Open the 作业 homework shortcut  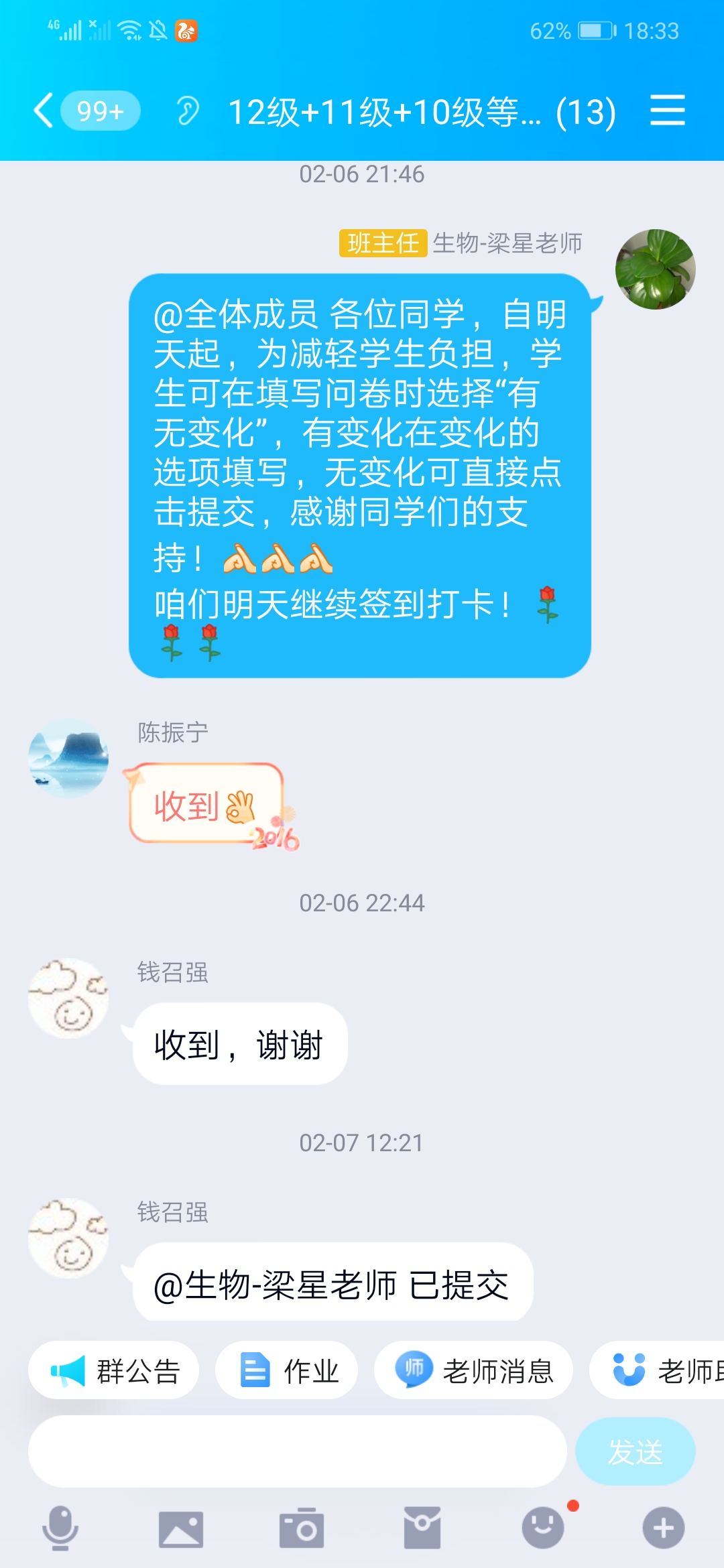286,1370
